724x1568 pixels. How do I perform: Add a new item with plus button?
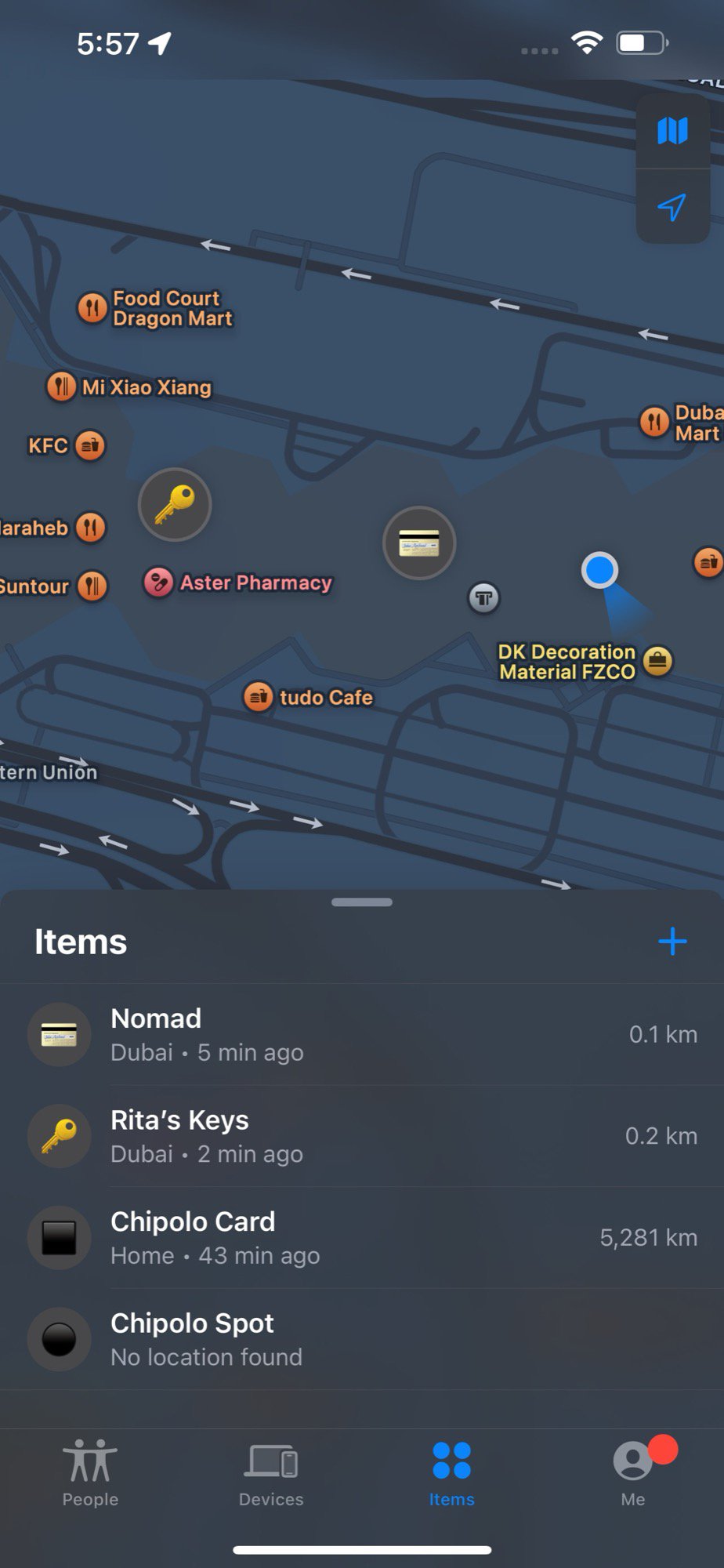(x=672, y=942)
